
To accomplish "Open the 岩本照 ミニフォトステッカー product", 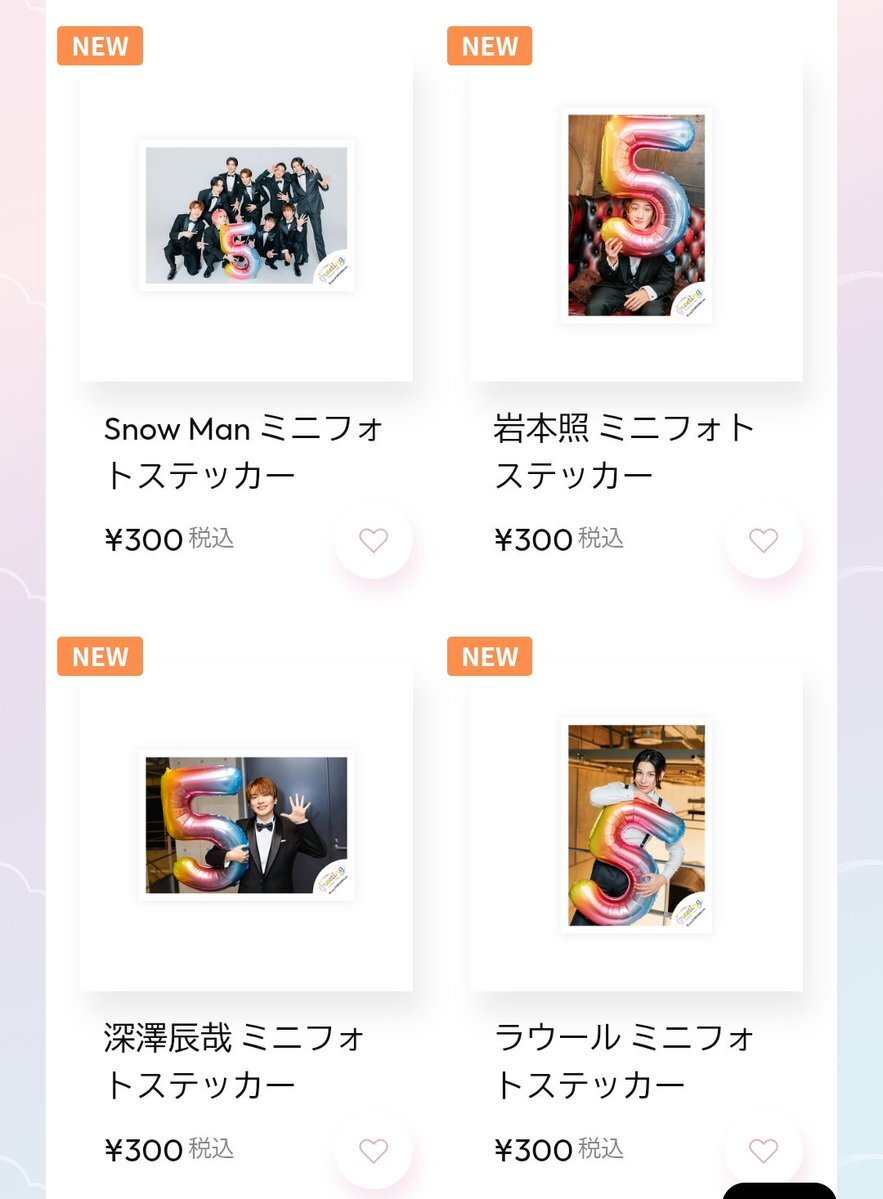I will pyautogui.click(x=636, y=216).
